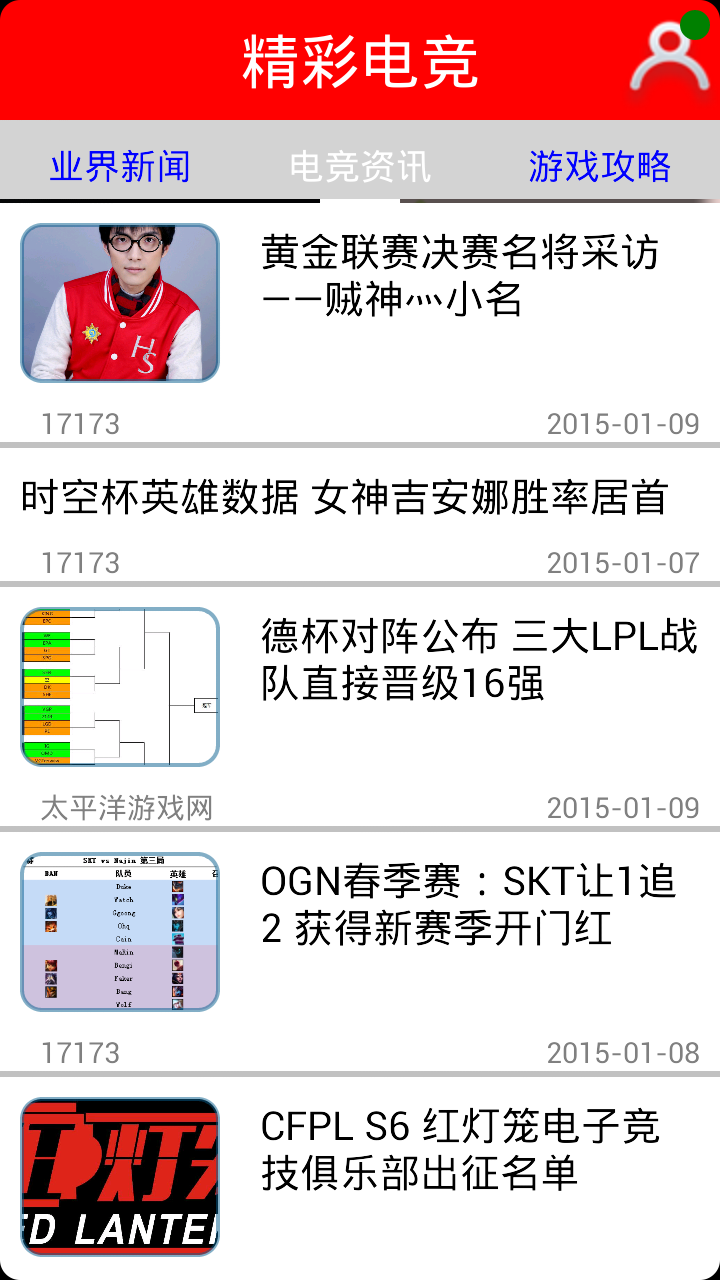Switch to the 游戏攻略 tab
The height and width of the screenshot is (1280, 720).
pos(599,166)
